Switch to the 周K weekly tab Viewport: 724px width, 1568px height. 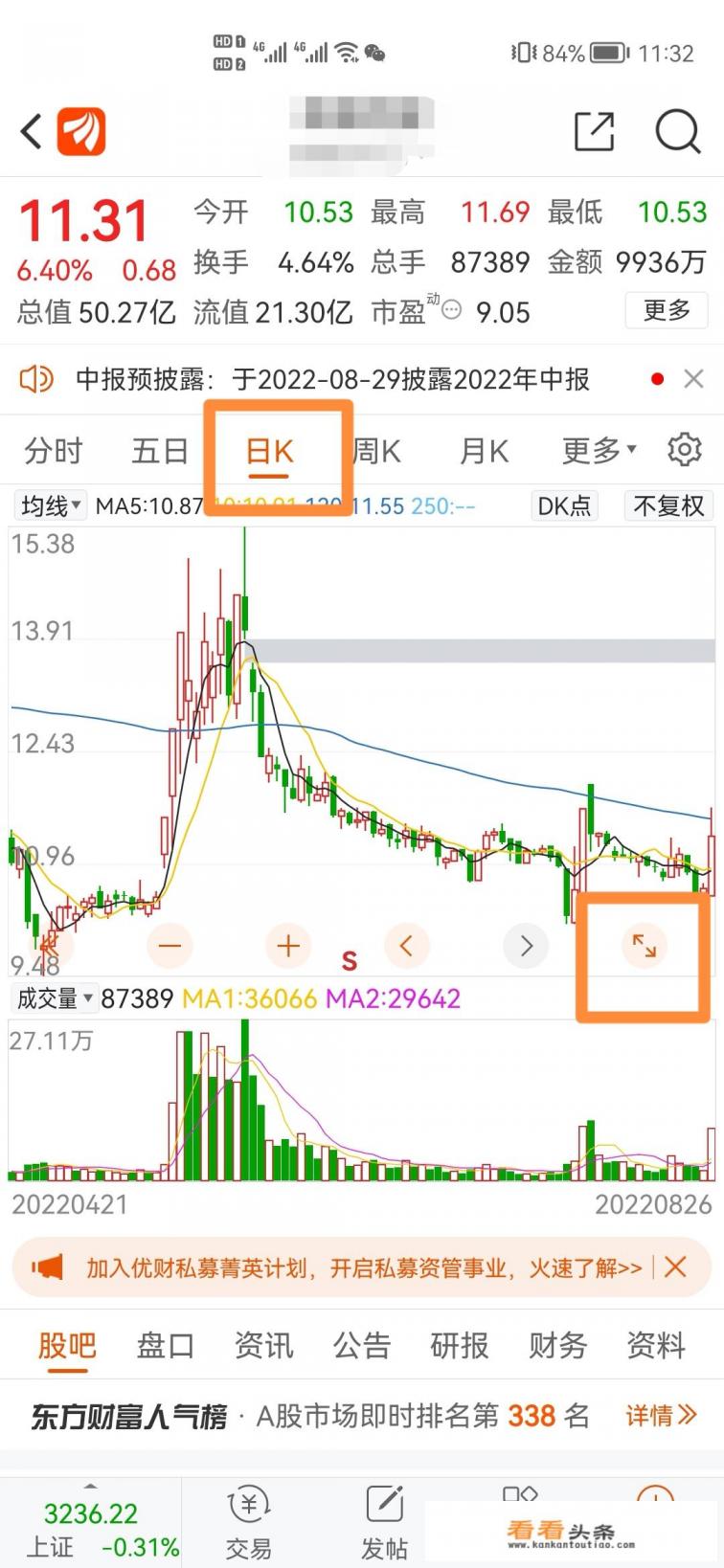[x=376, y=448]
